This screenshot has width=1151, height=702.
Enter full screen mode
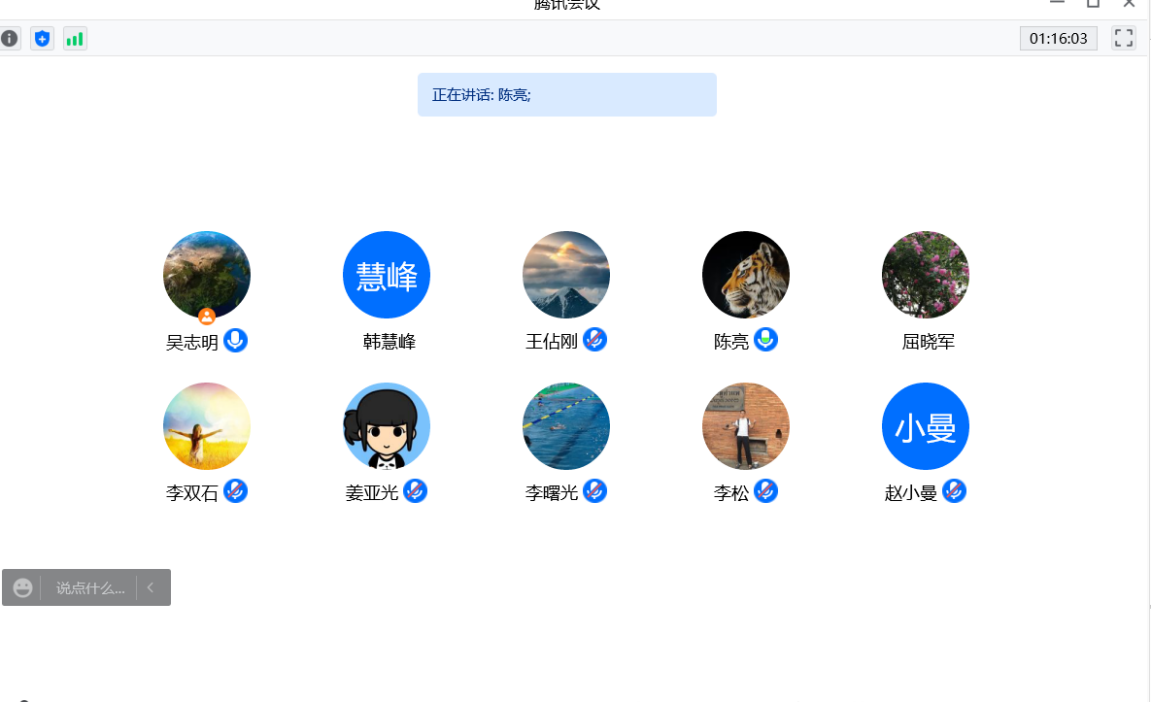tap(1124, 38)
